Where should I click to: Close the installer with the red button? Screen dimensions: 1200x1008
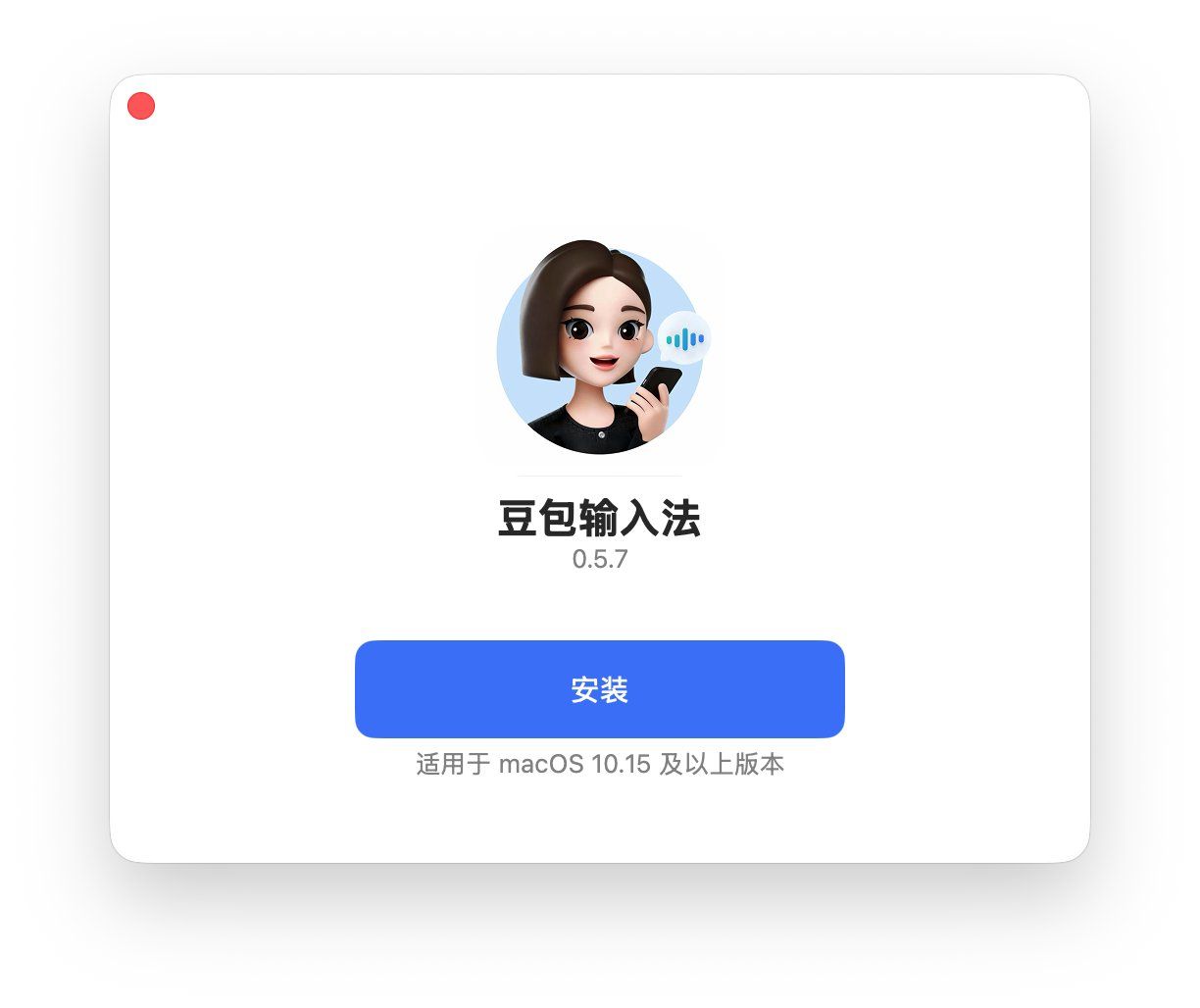(141, 106)
